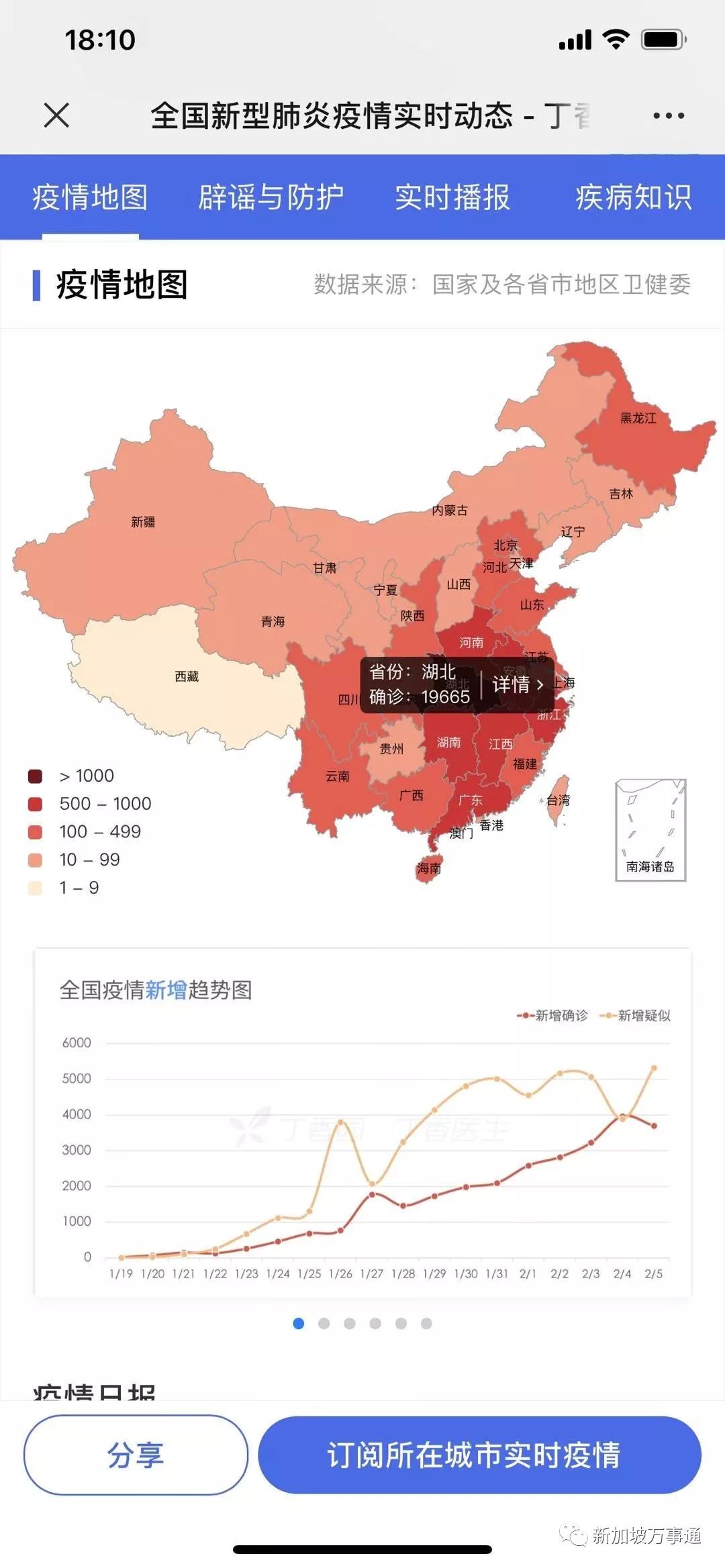Tap the 分享 share button
The width and height of the screenshot is (725, 1568).
[x=136, y=1455]
